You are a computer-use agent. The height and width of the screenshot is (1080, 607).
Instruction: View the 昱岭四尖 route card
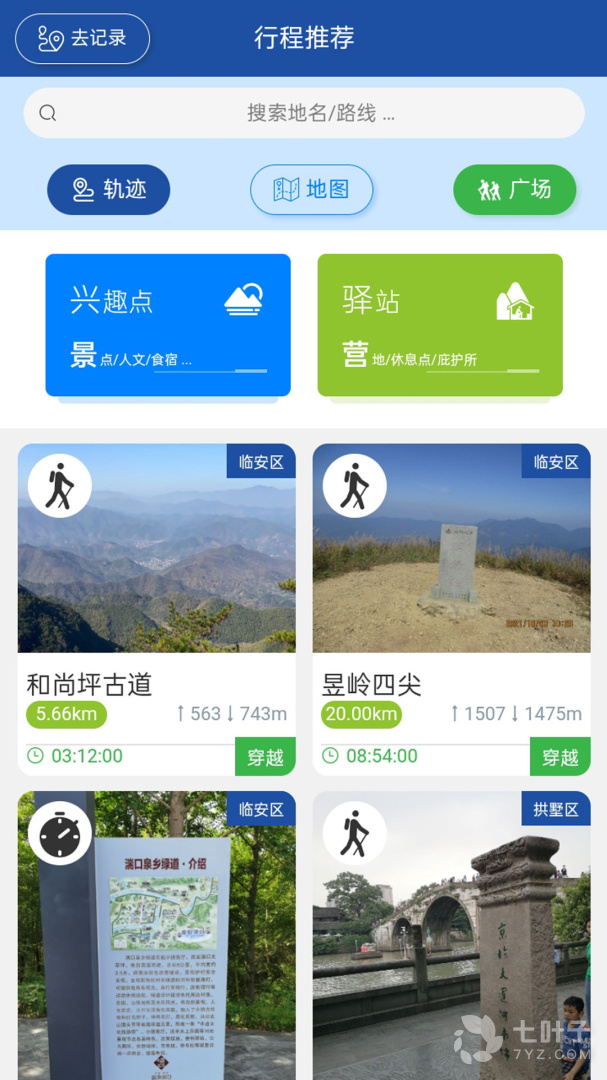[x=451, y=609]
